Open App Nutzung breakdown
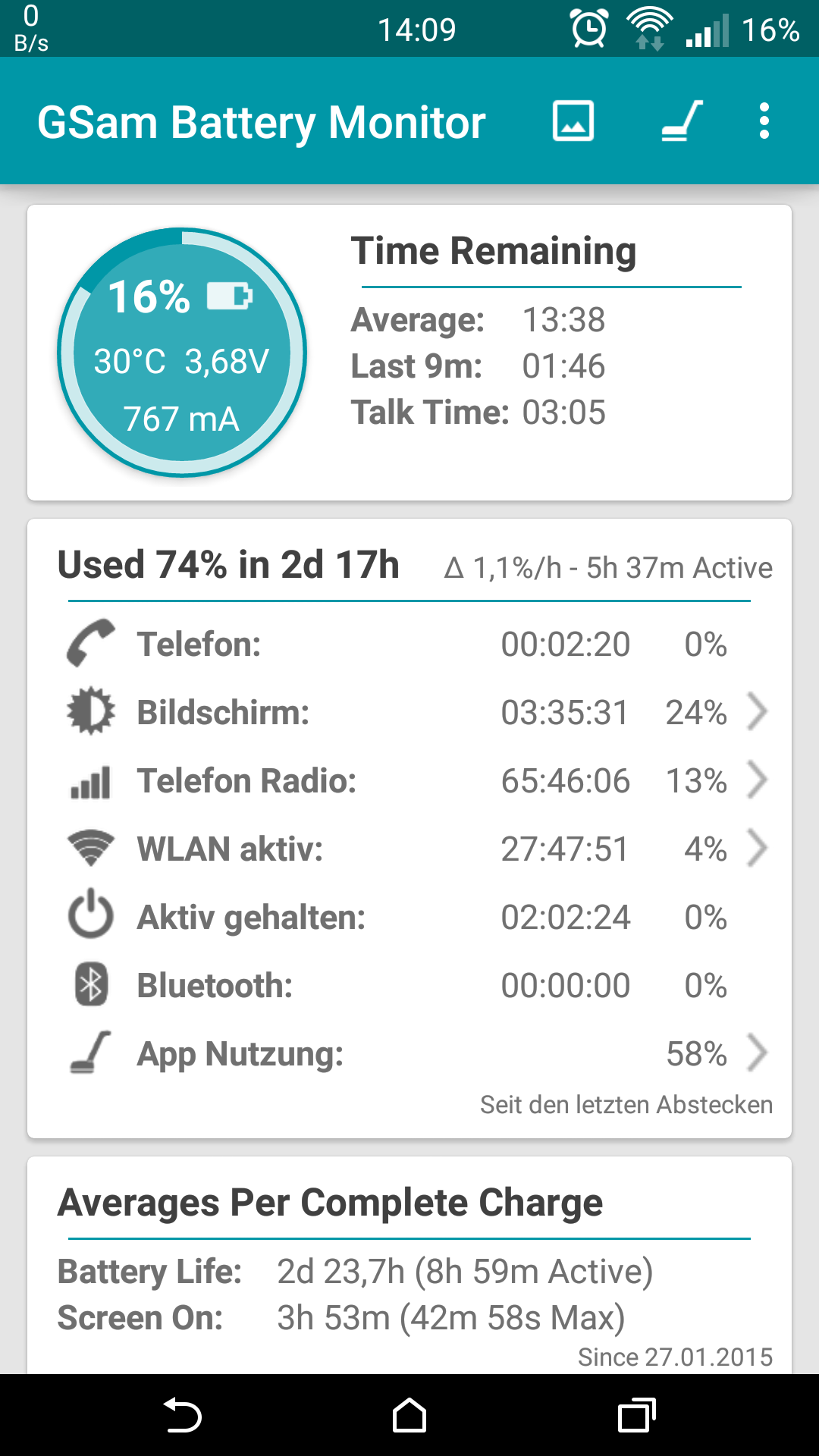 [409, 1053]
